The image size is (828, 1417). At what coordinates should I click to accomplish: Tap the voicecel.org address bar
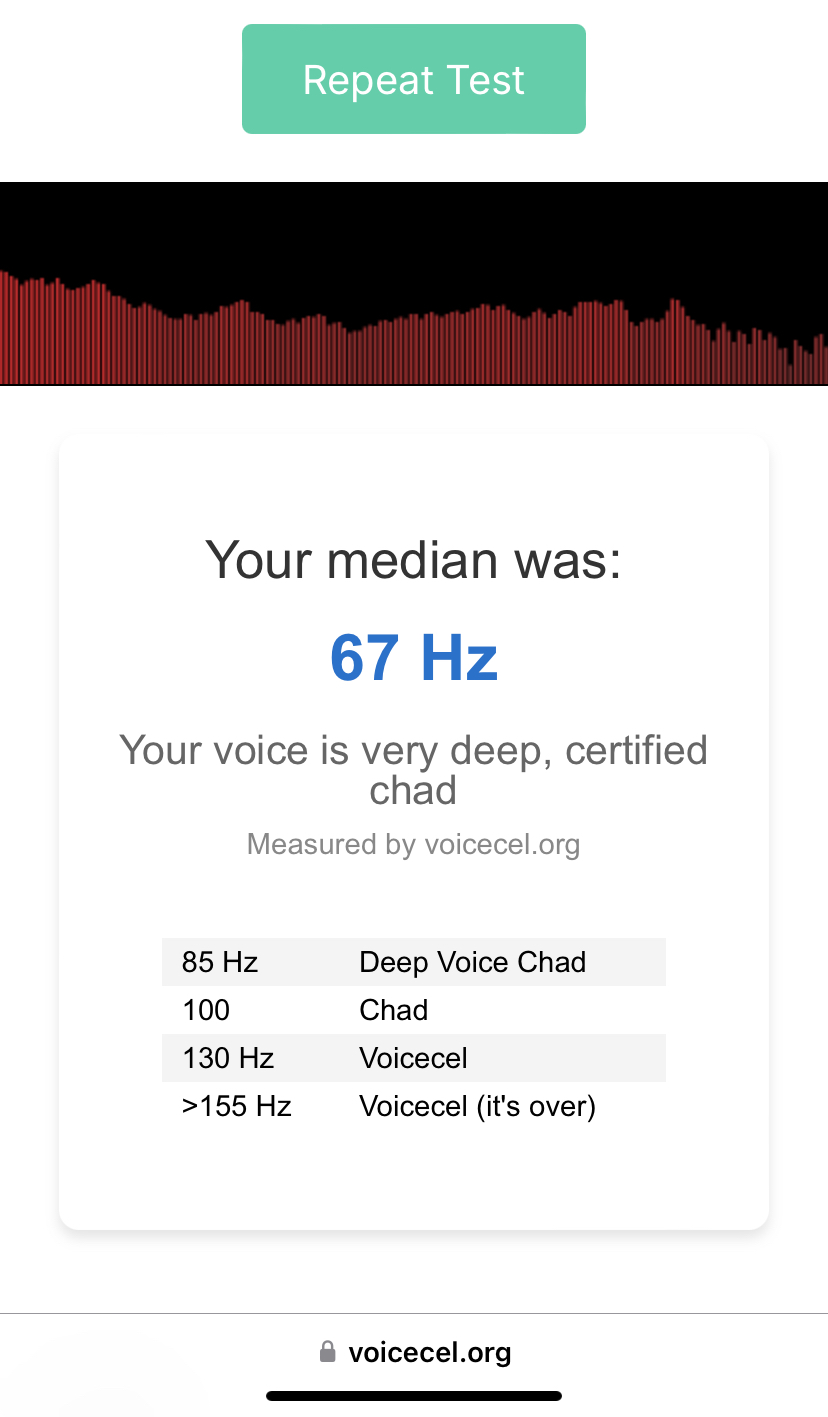[414, 1352]
